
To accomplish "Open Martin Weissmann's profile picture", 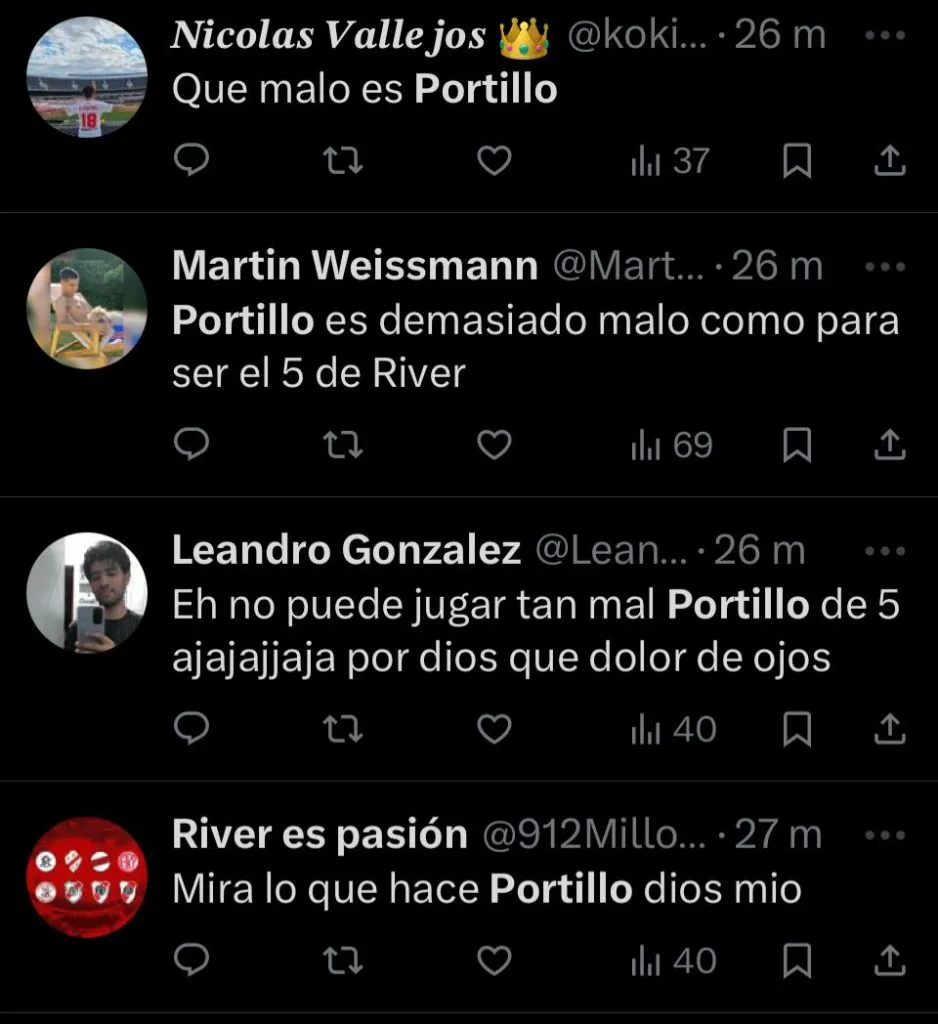I will [87, 309].
